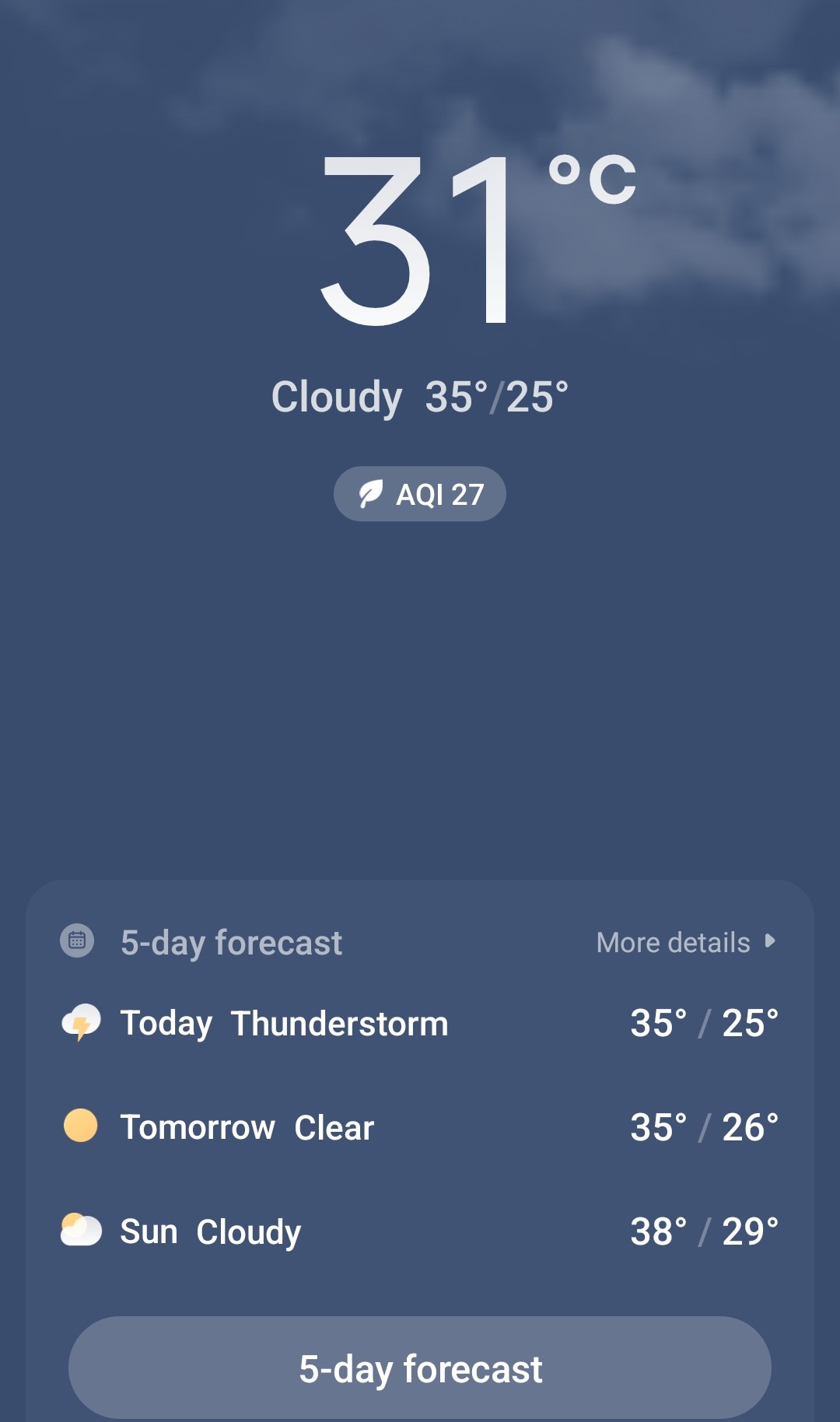840x1422 pixels.
Task: Open More details for the forecast
Action: click(x=686, y=942)
